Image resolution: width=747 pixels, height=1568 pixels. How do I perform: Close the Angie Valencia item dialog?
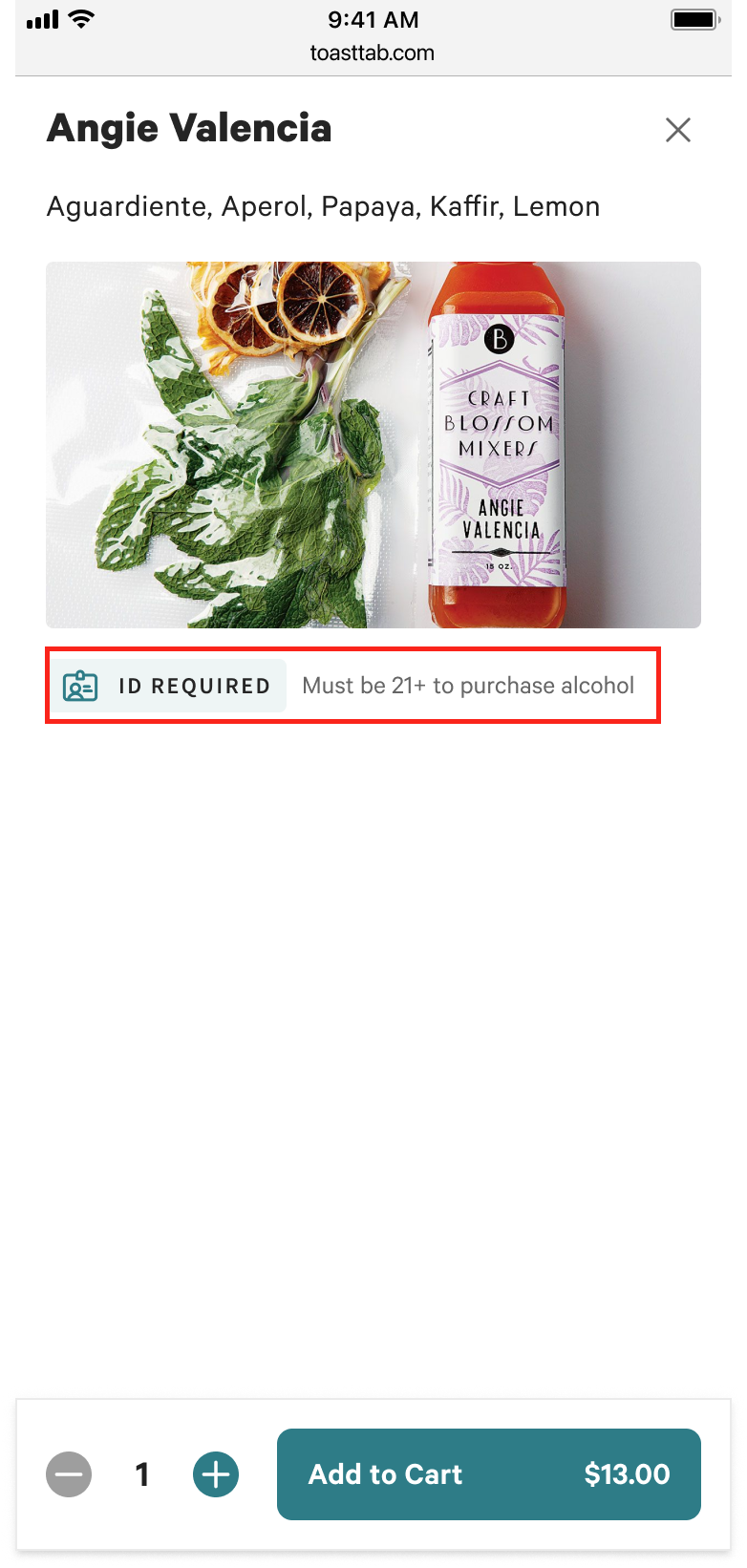678,130
